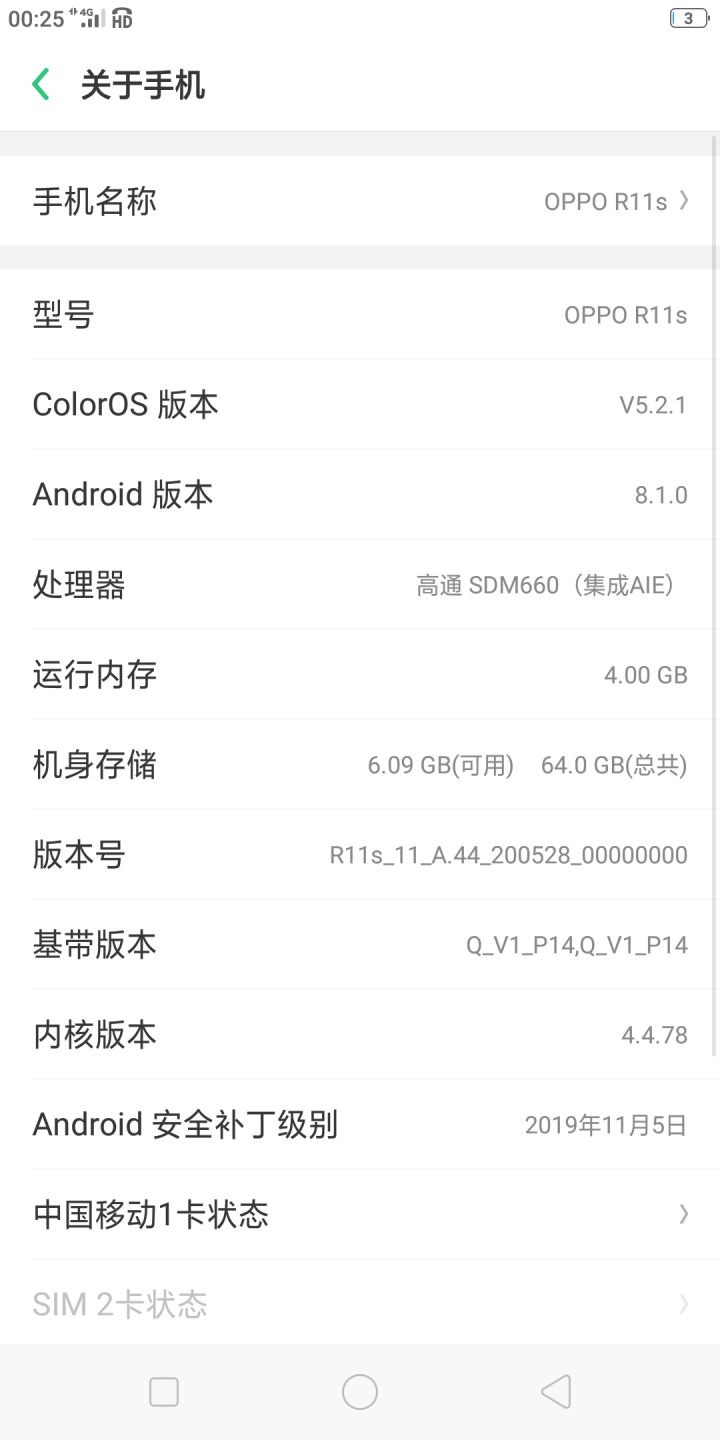
Task: Tap the system home button
Action: point(360,1392)
